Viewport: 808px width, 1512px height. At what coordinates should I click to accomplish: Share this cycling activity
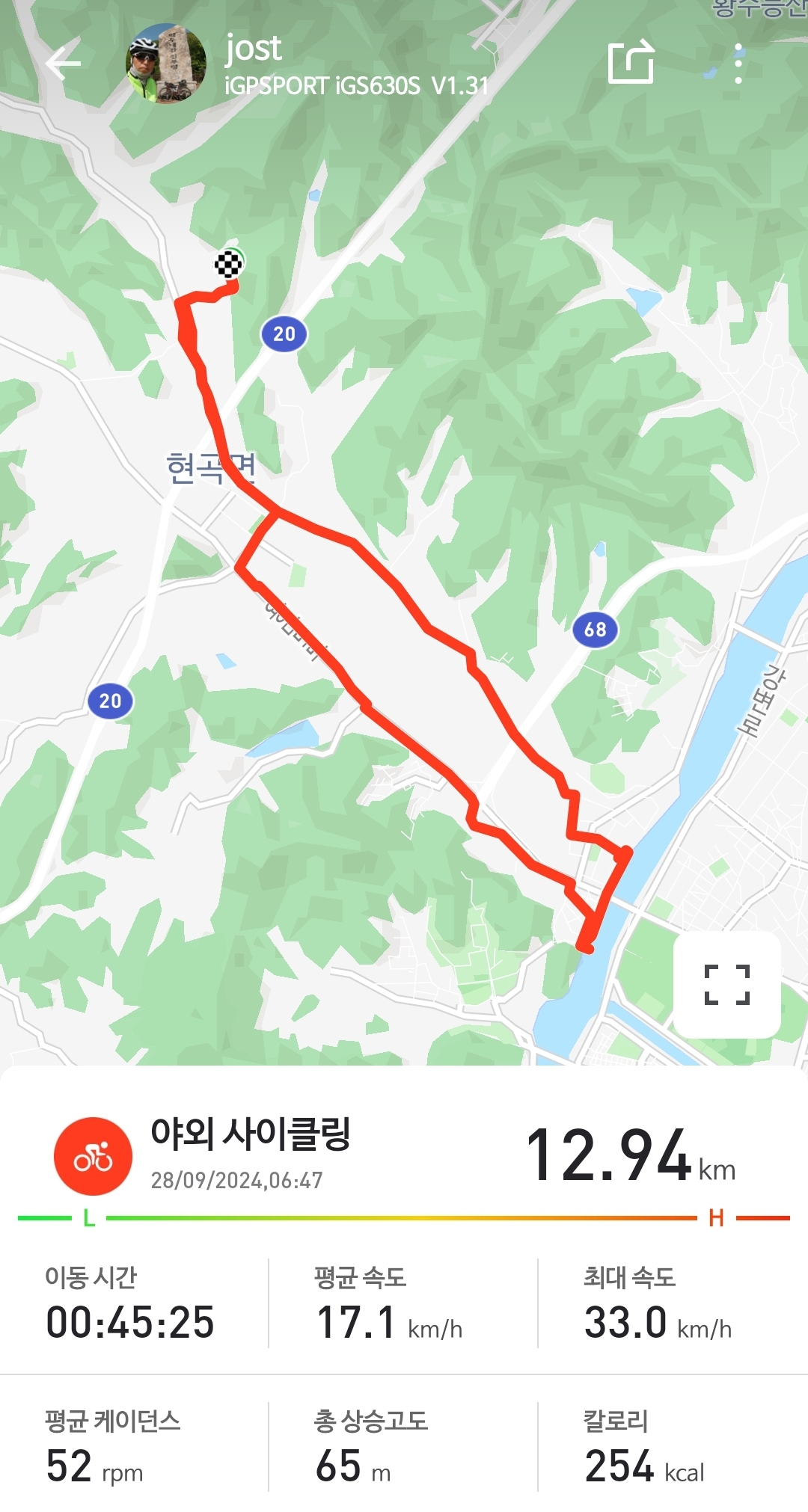point(631,63)
